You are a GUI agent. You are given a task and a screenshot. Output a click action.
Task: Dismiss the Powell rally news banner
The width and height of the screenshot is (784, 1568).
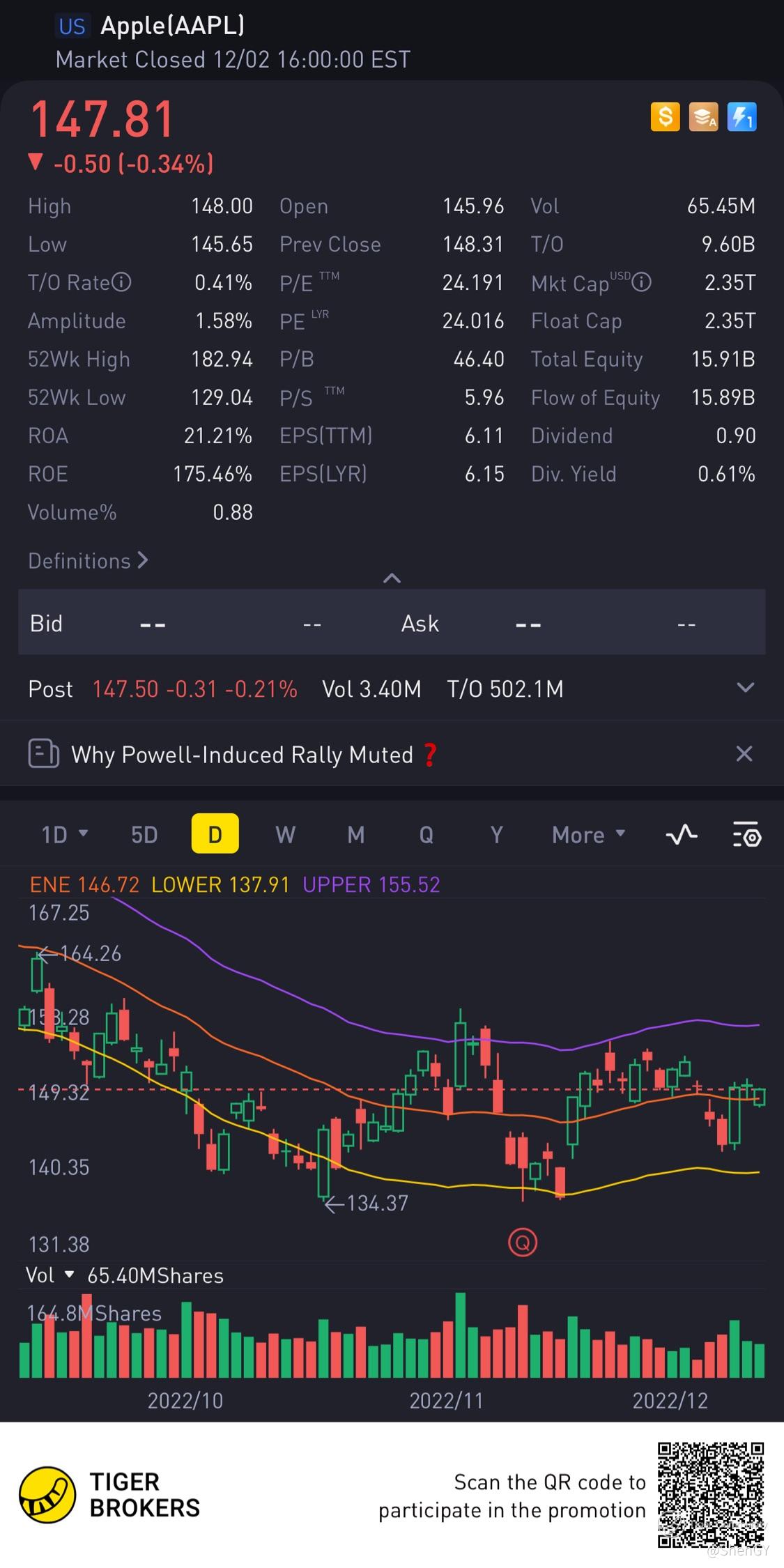(744, 753)
